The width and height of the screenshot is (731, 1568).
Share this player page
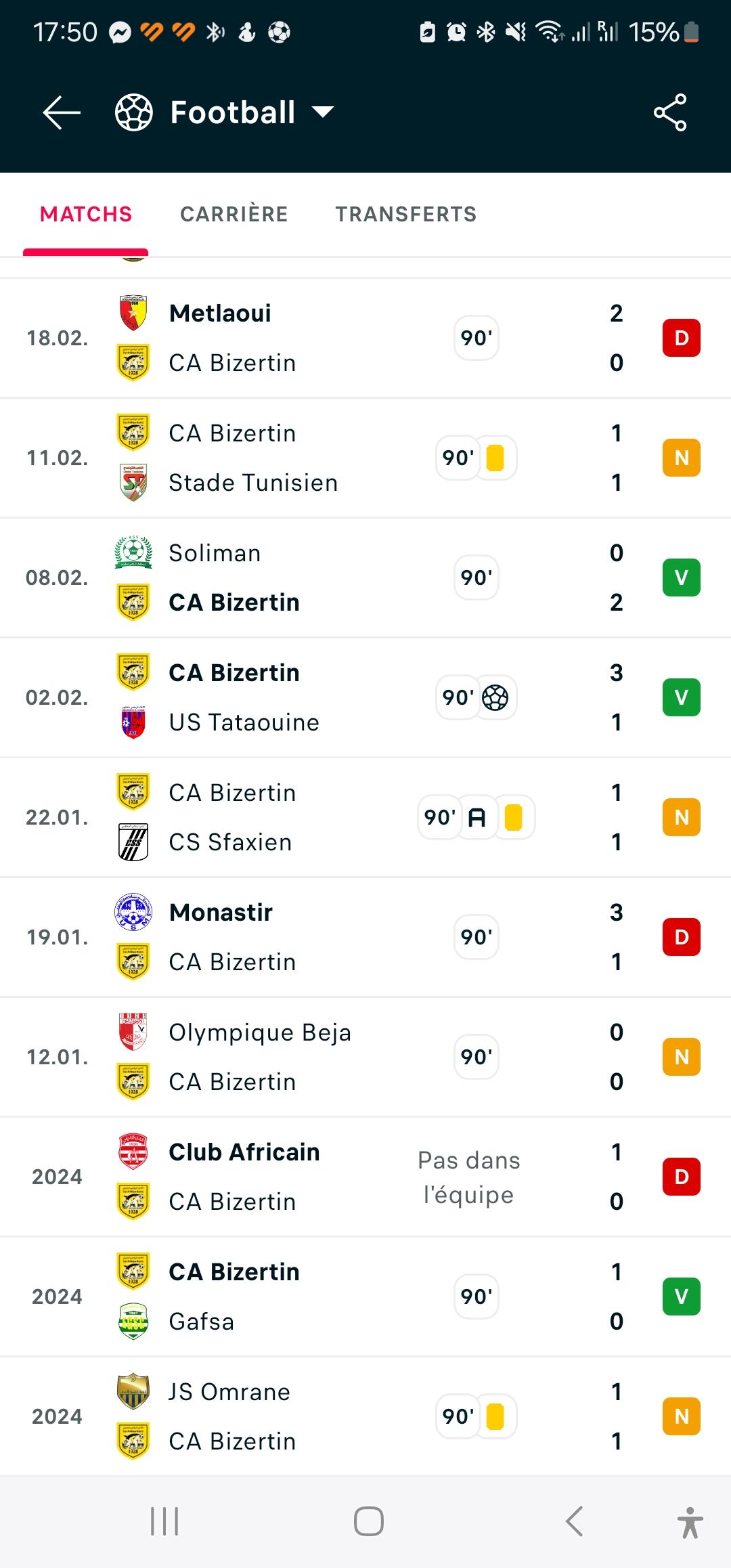point(670,112)
